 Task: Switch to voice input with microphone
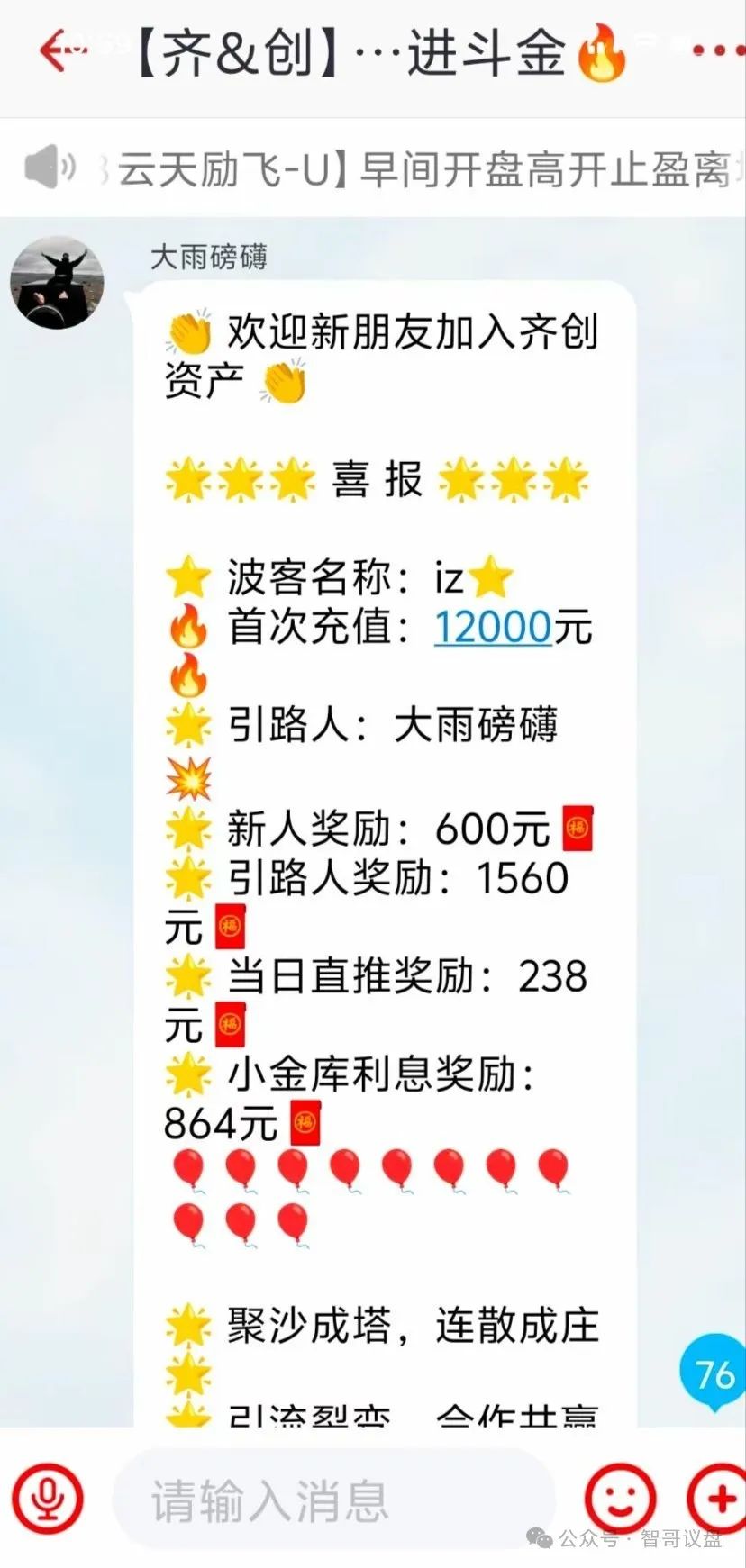coord(47,1500)
